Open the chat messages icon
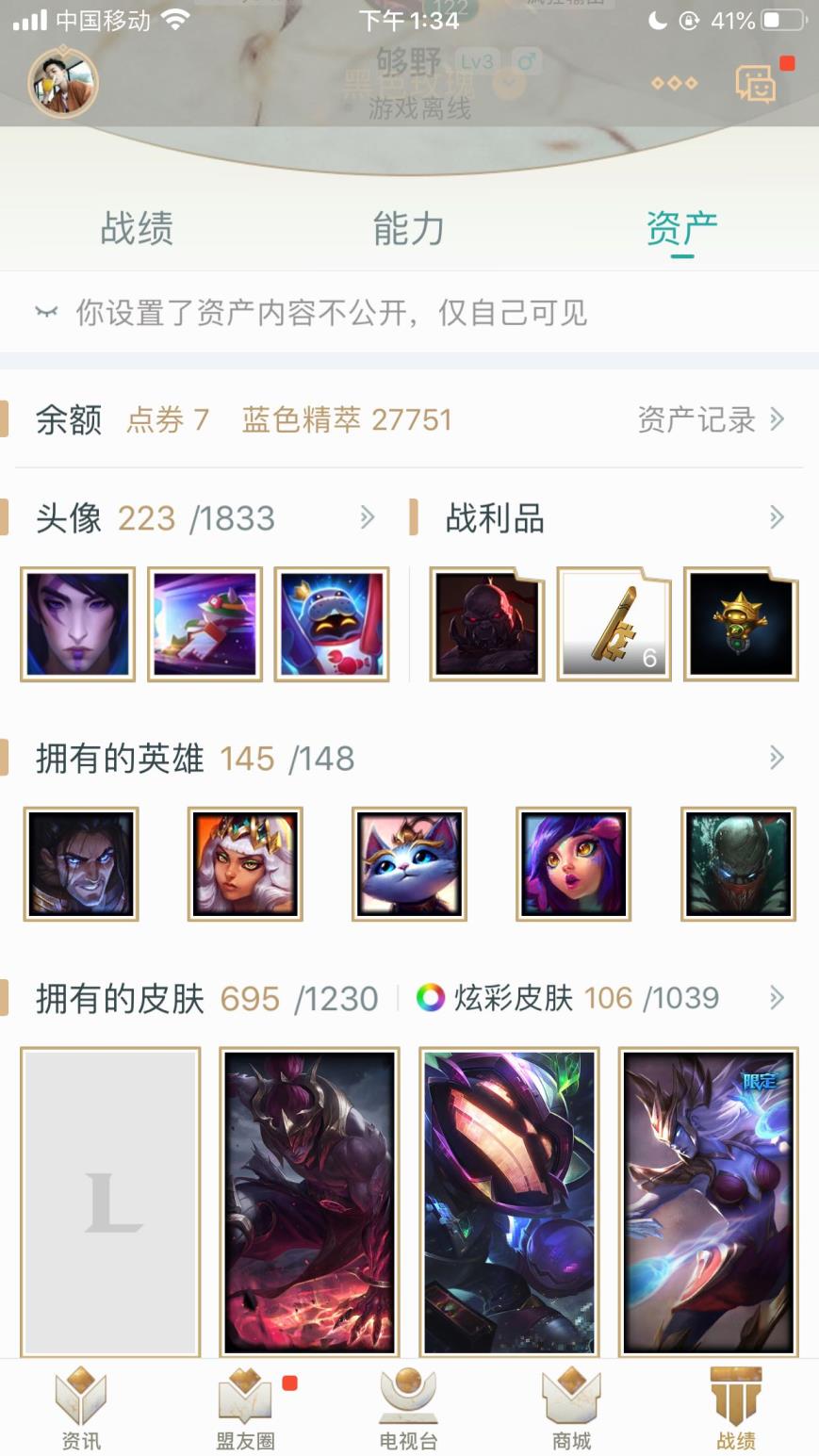The height and width of the screenshot is (1456, 819). pos(756,83)
